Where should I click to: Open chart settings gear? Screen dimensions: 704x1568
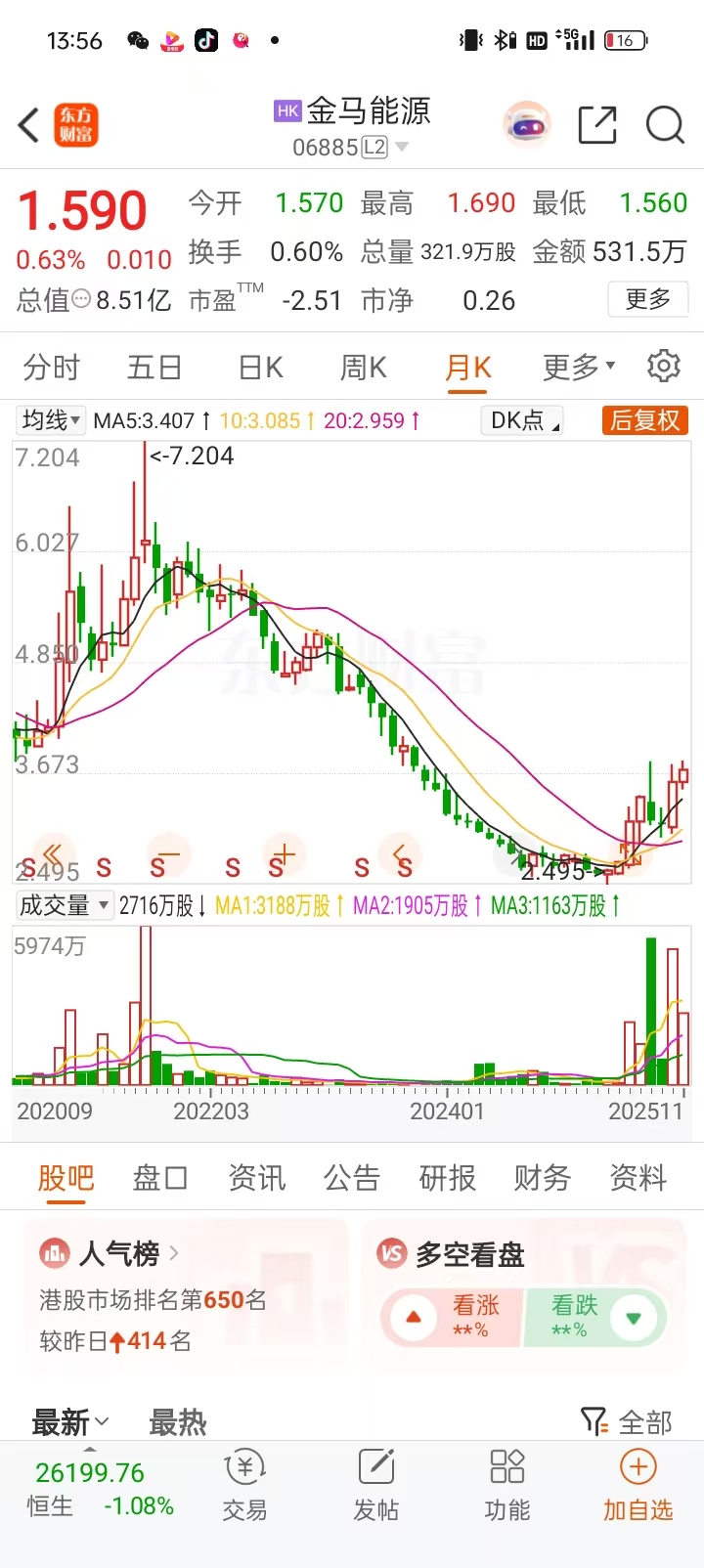[664, 366]
